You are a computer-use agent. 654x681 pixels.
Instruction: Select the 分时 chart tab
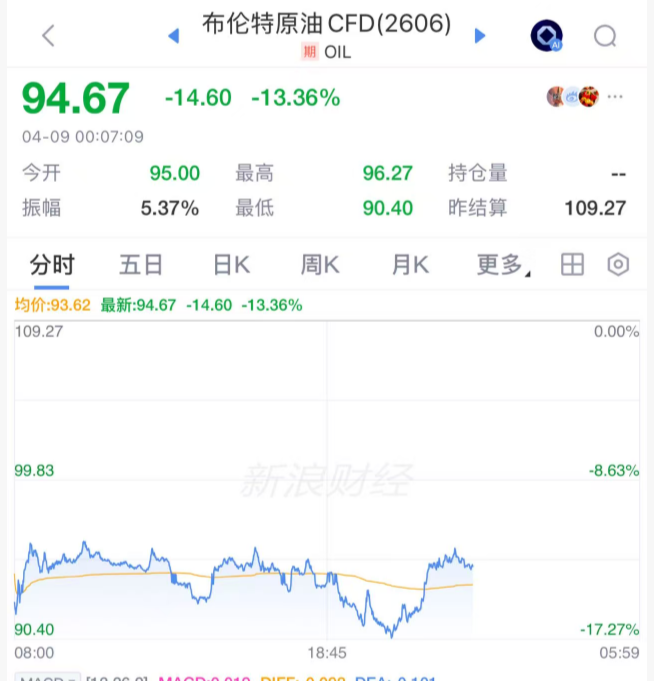[x=52, y=264]
